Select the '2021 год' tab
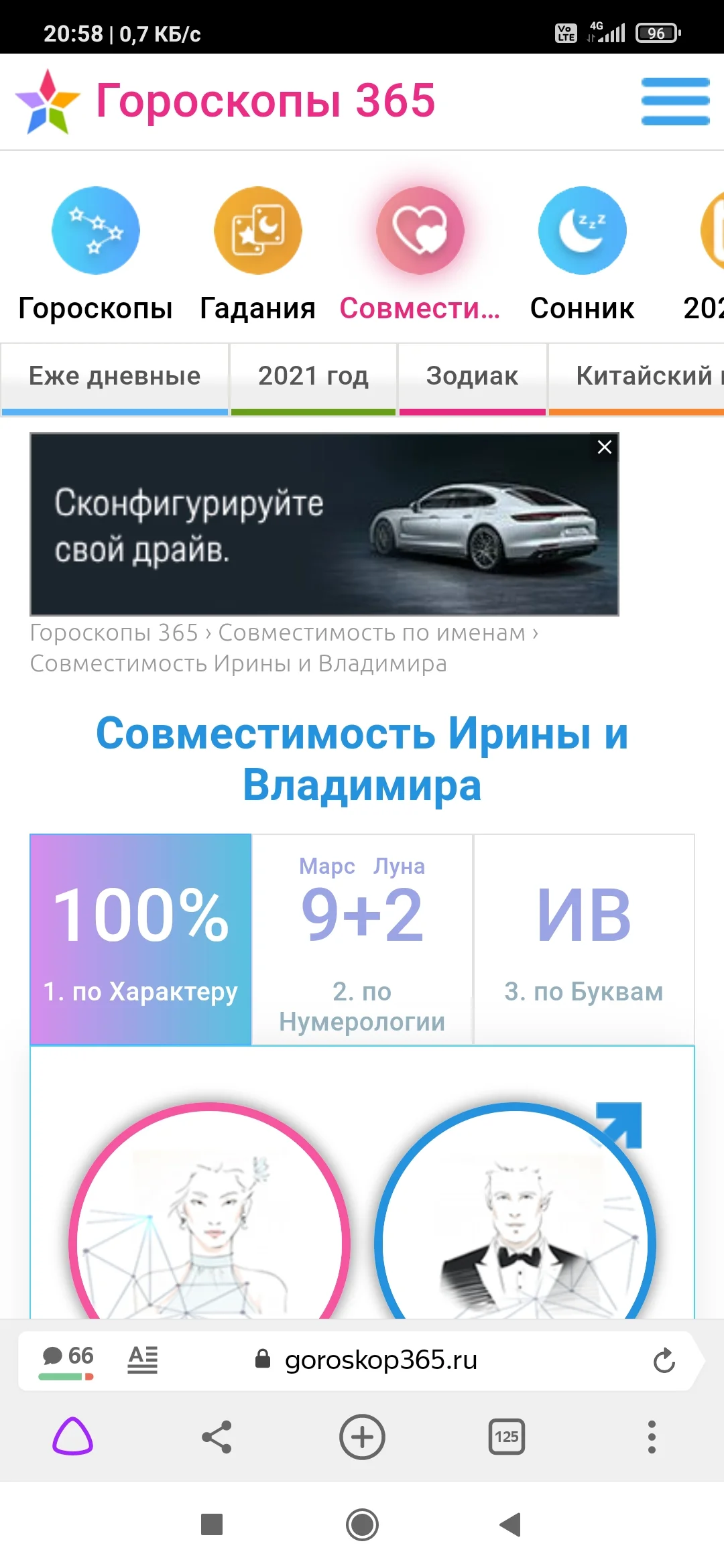This screenshot has height=1568, width=724. [x=312, y=377]
